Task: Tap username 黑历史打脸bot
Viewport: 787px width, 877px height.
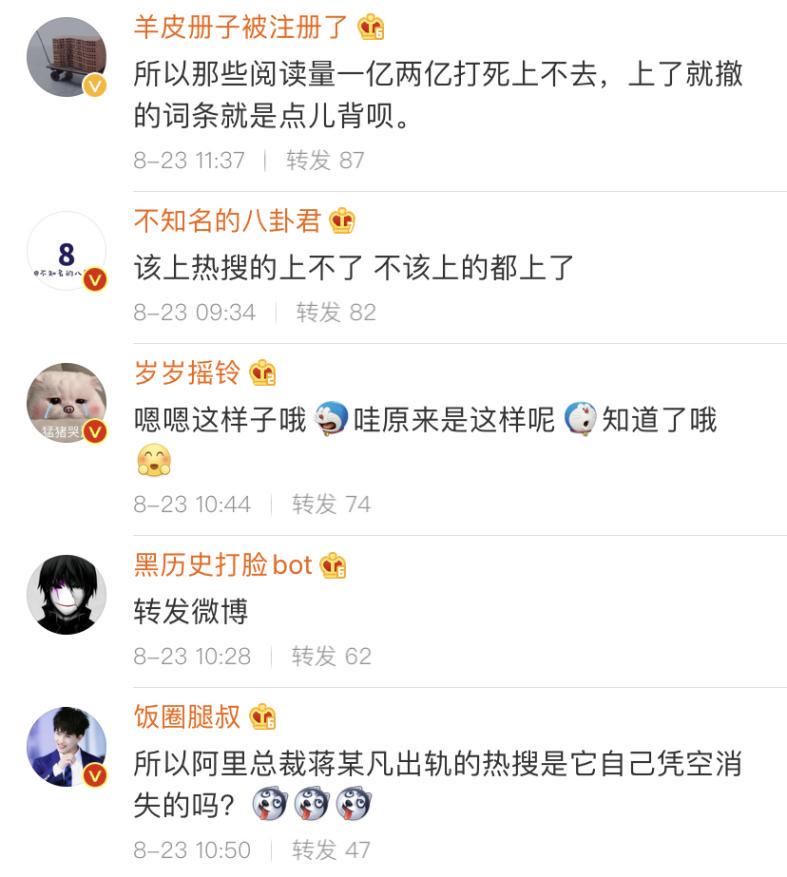Action: (223, 565)
